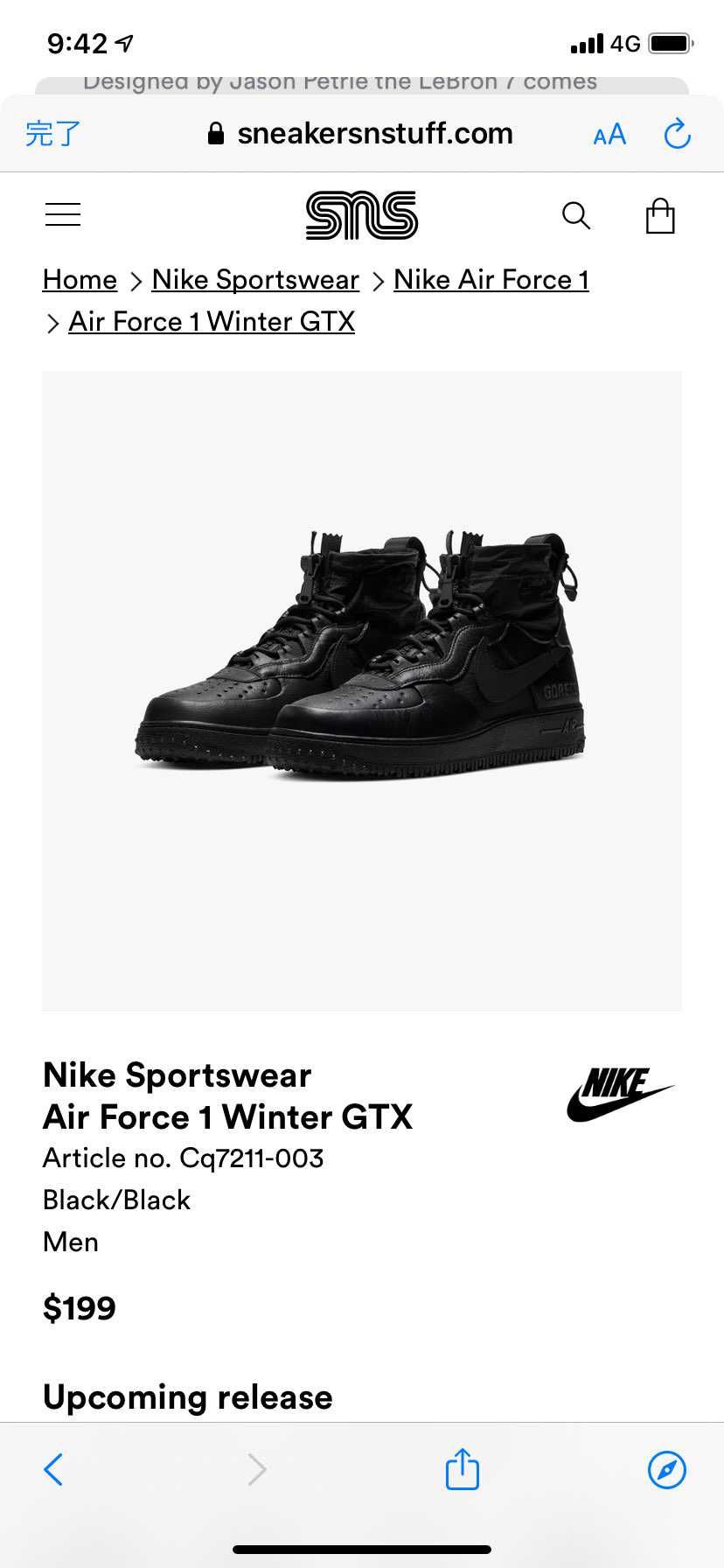Viewport: 724px width, 1568px height.
Task: Open the hamburger menu
Action: click(63, 214)
